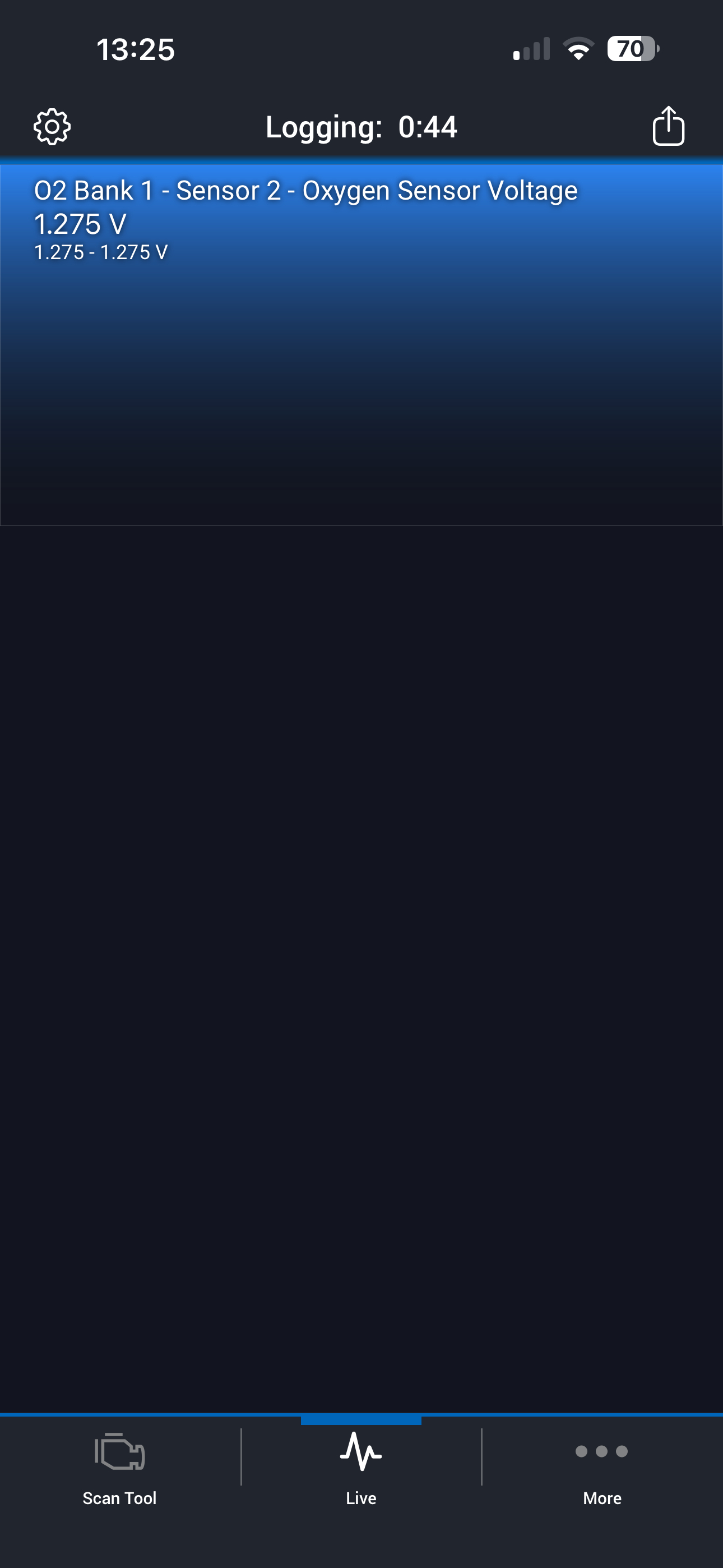The width and height of the screenshot is (723, 1568).
Task: Open the O2 Bank 1 Sensor 2 voltage card
Action: tap(361, 344)
